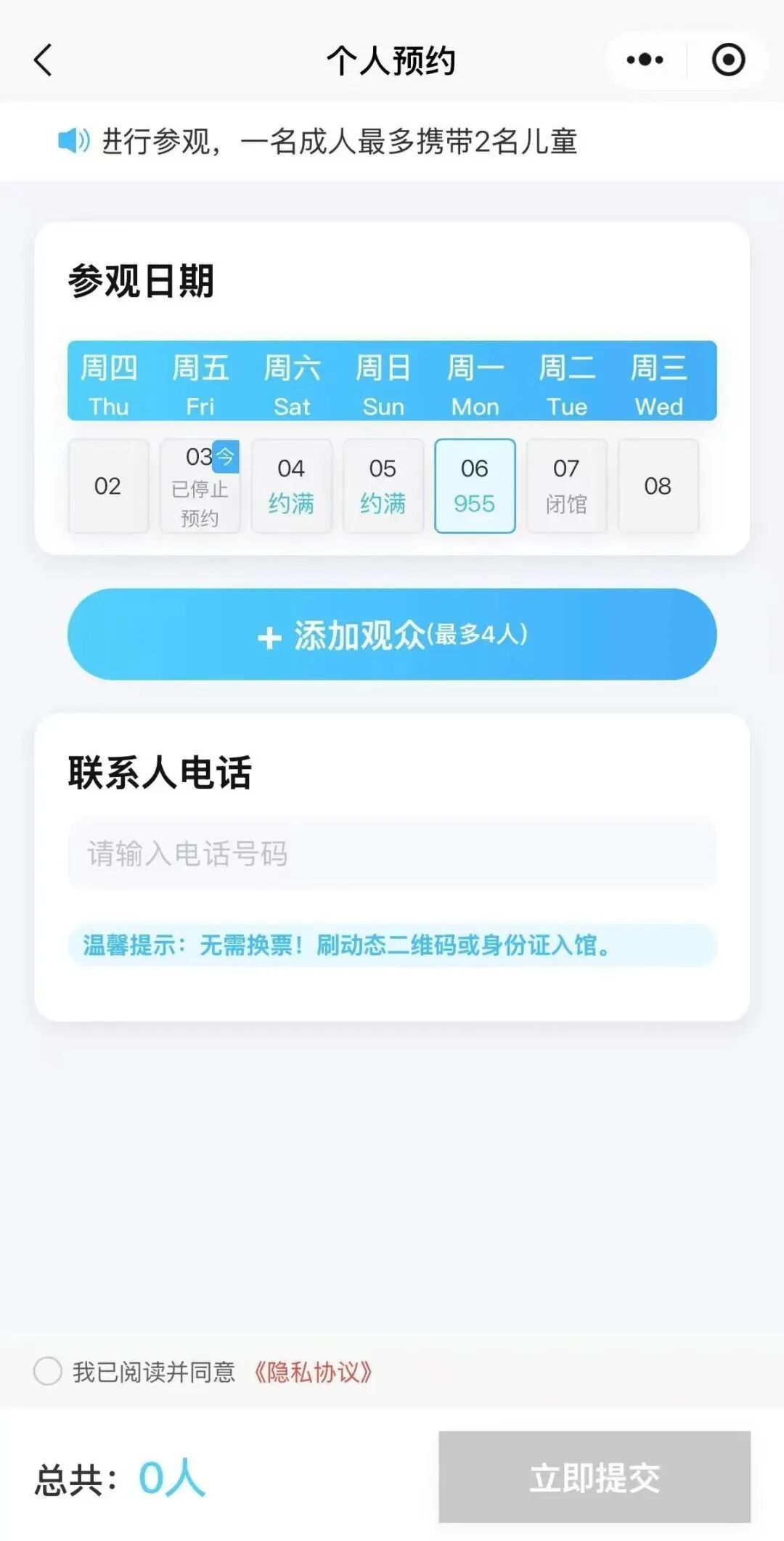The width and height of the screenshot is (784, 1541).
Task: Select Monday 06 with 955 slots
Action: pos(475,486)
